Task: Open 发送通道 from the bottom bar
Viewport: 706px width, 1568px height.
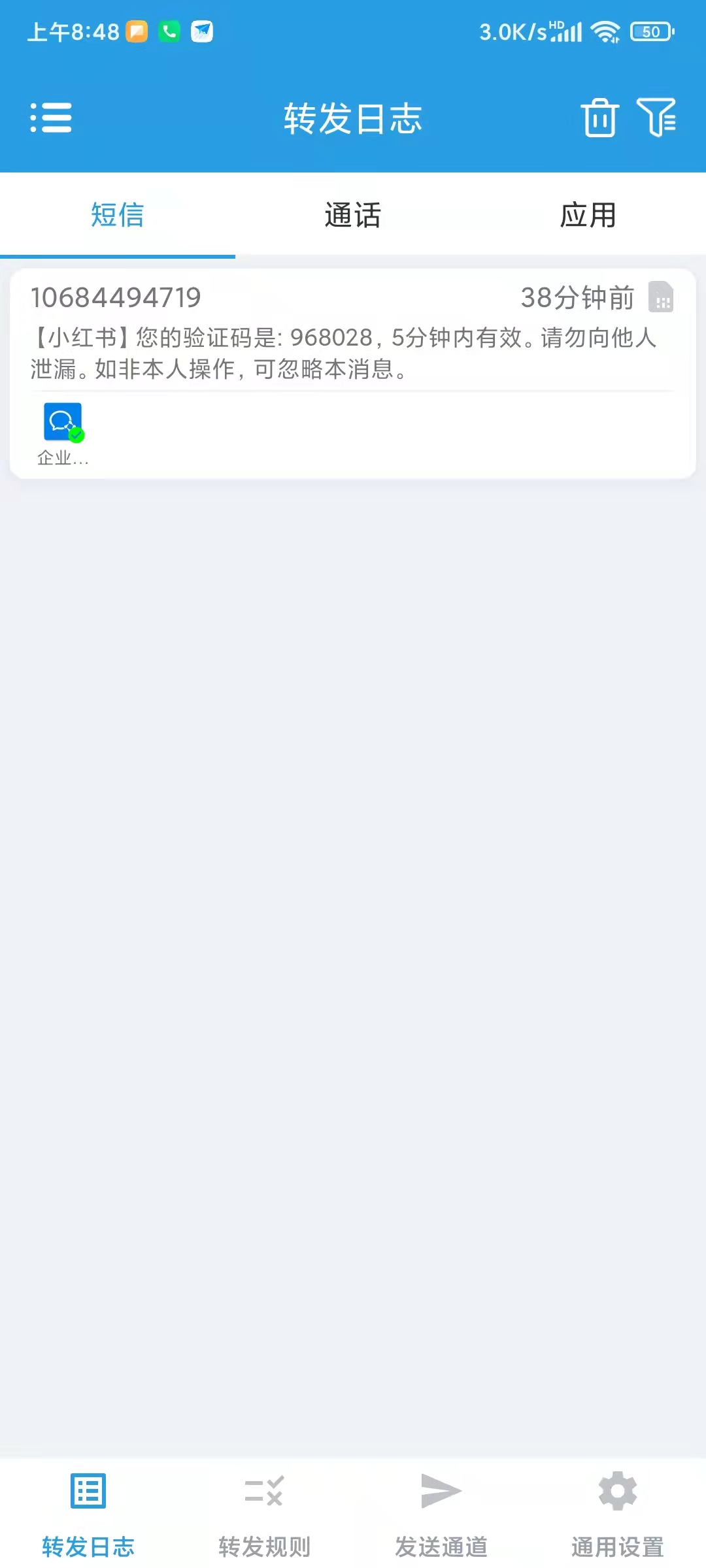Action: [441, 1516]
